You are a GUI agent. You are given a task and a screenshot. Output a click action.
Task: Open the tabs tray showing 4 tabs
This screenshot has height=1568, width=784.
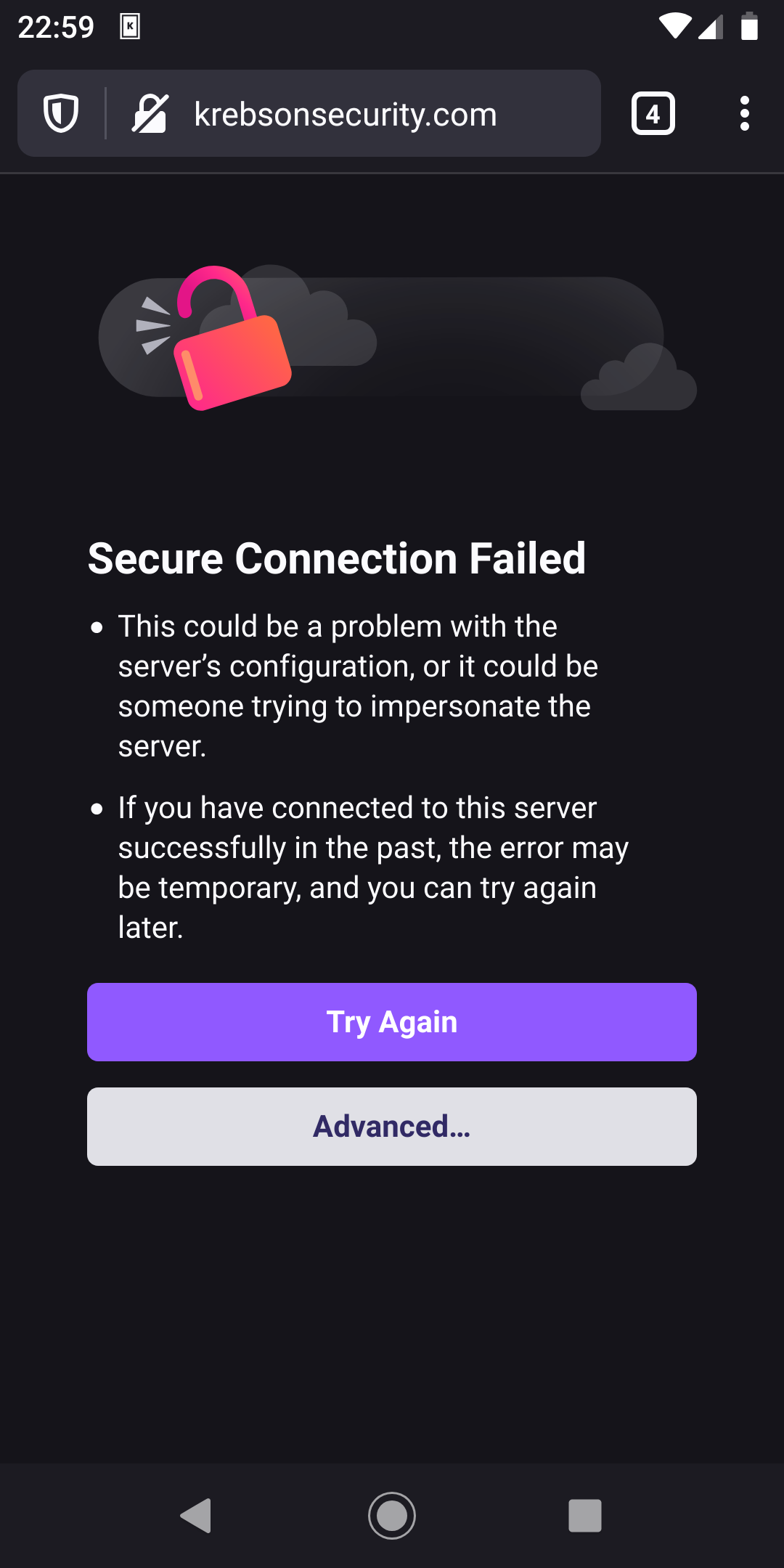pyautogui.click(x=653, y=114)
